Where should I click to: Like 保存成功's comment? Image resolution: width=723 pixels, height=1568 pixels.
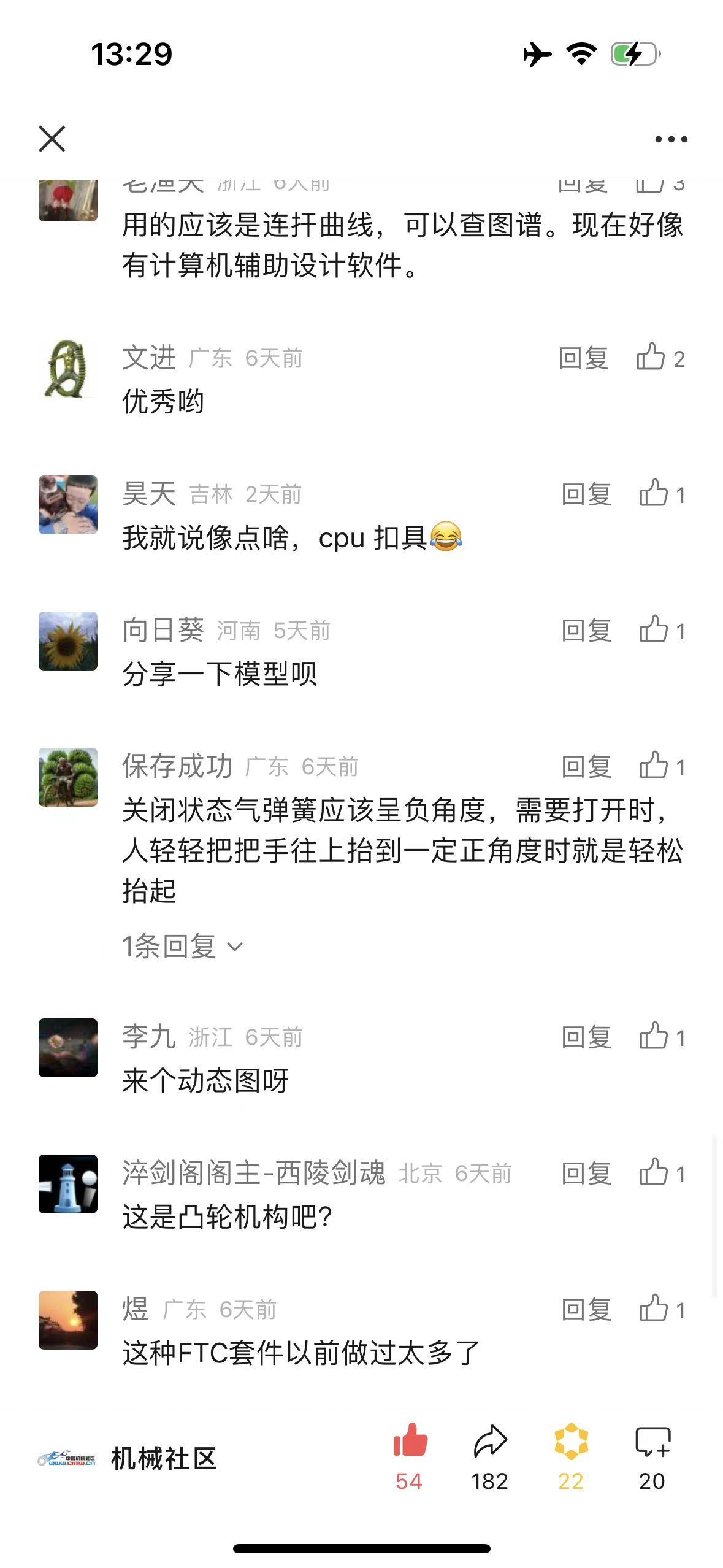661,766
